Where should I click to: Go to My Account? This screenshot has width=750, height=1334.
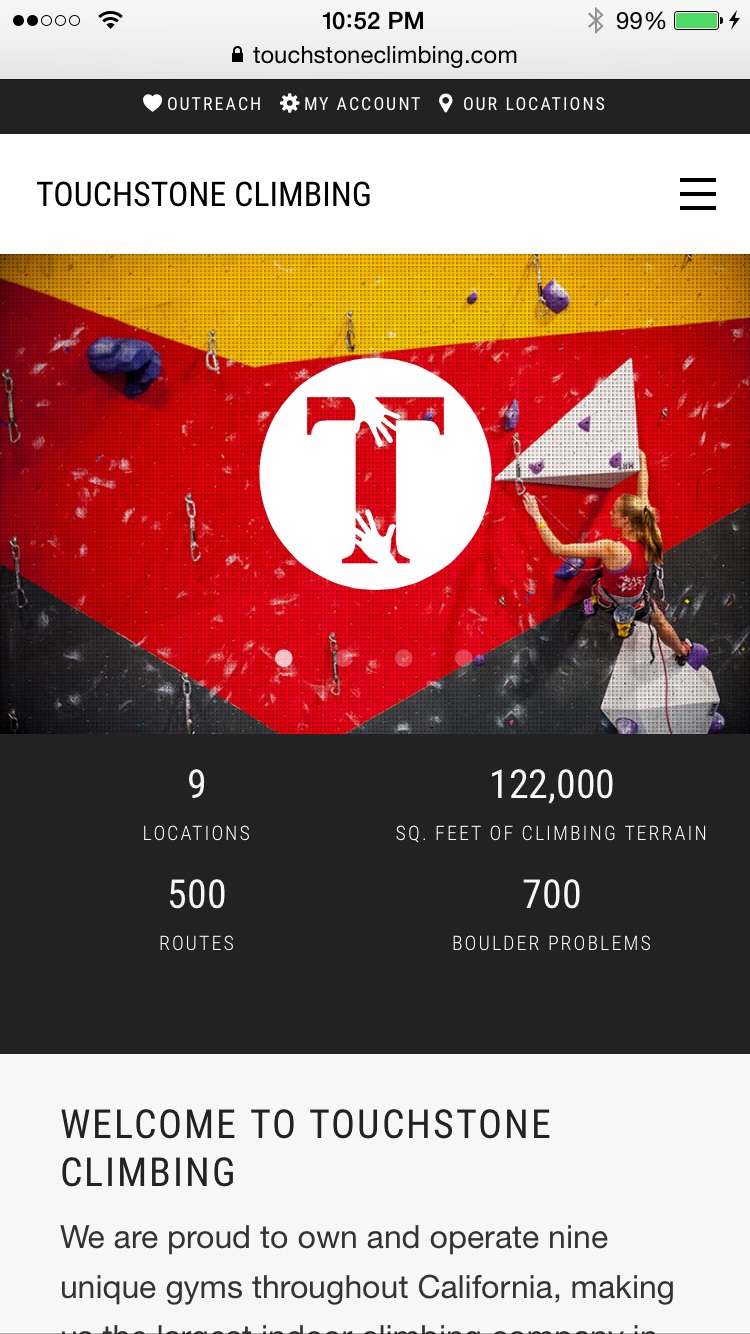(x=351, y=104)
